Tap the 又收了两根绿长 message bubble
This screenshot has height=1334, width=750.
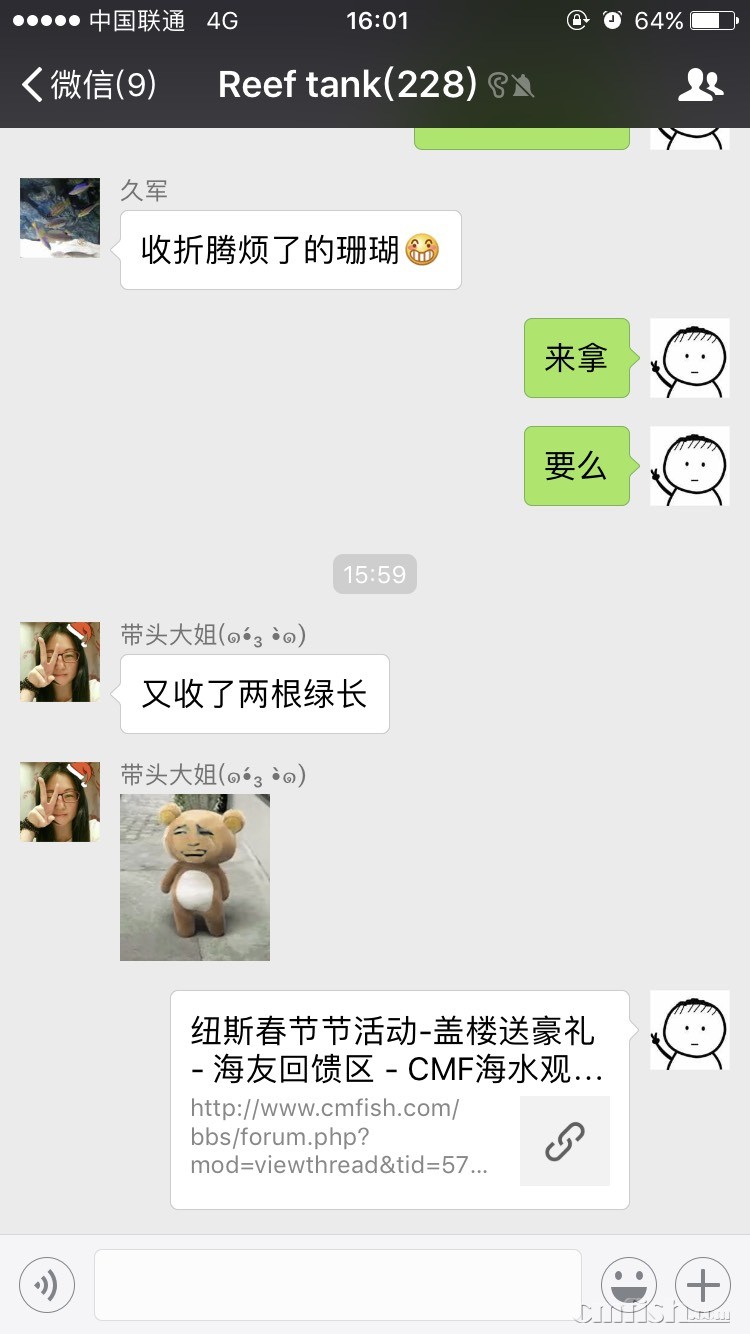click(x=254, y=694)
